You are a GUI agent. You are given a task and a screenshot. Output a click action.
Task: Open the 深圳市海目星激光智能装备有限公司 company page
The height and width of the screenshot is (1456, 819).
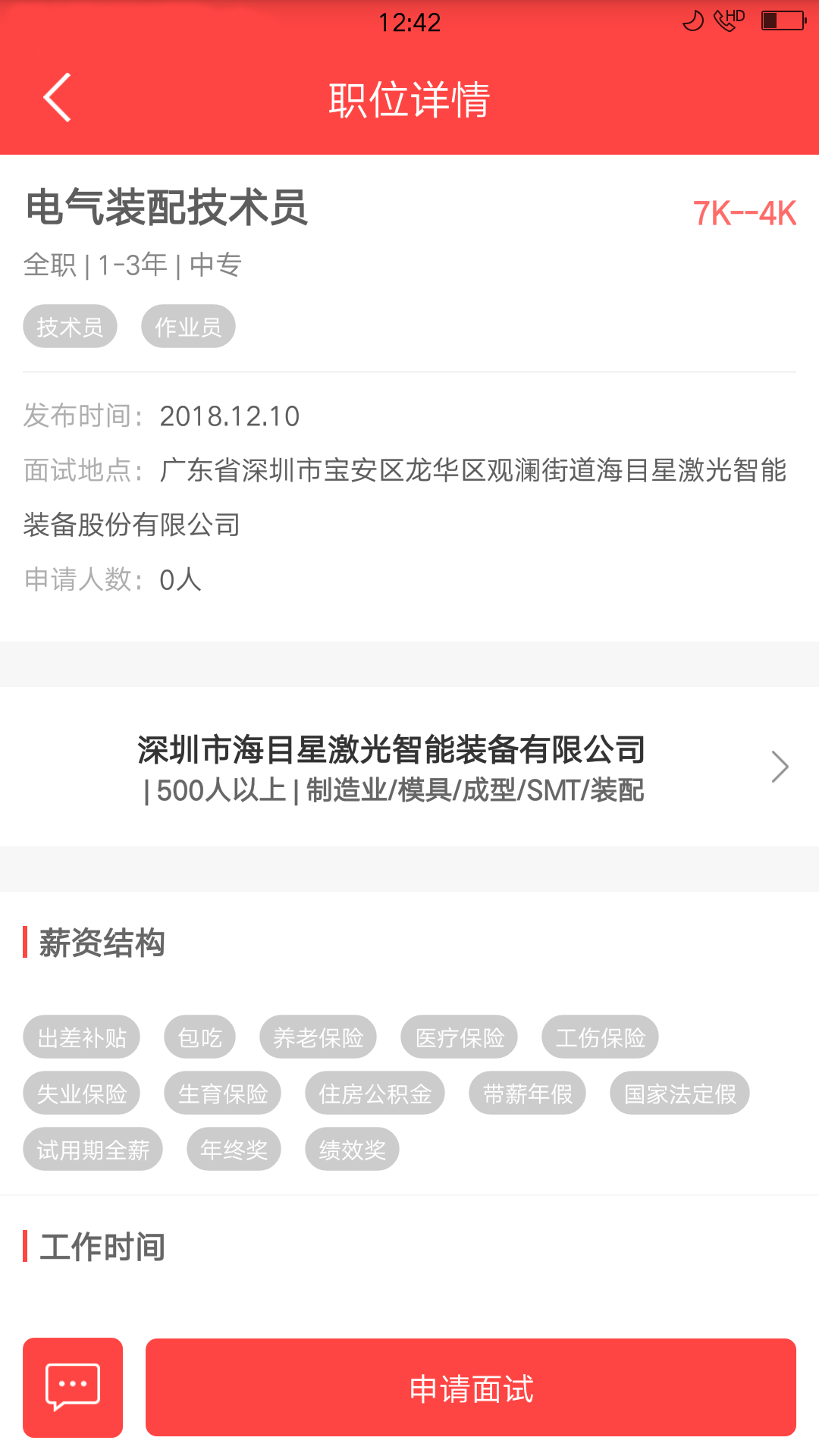click(409, 767)
